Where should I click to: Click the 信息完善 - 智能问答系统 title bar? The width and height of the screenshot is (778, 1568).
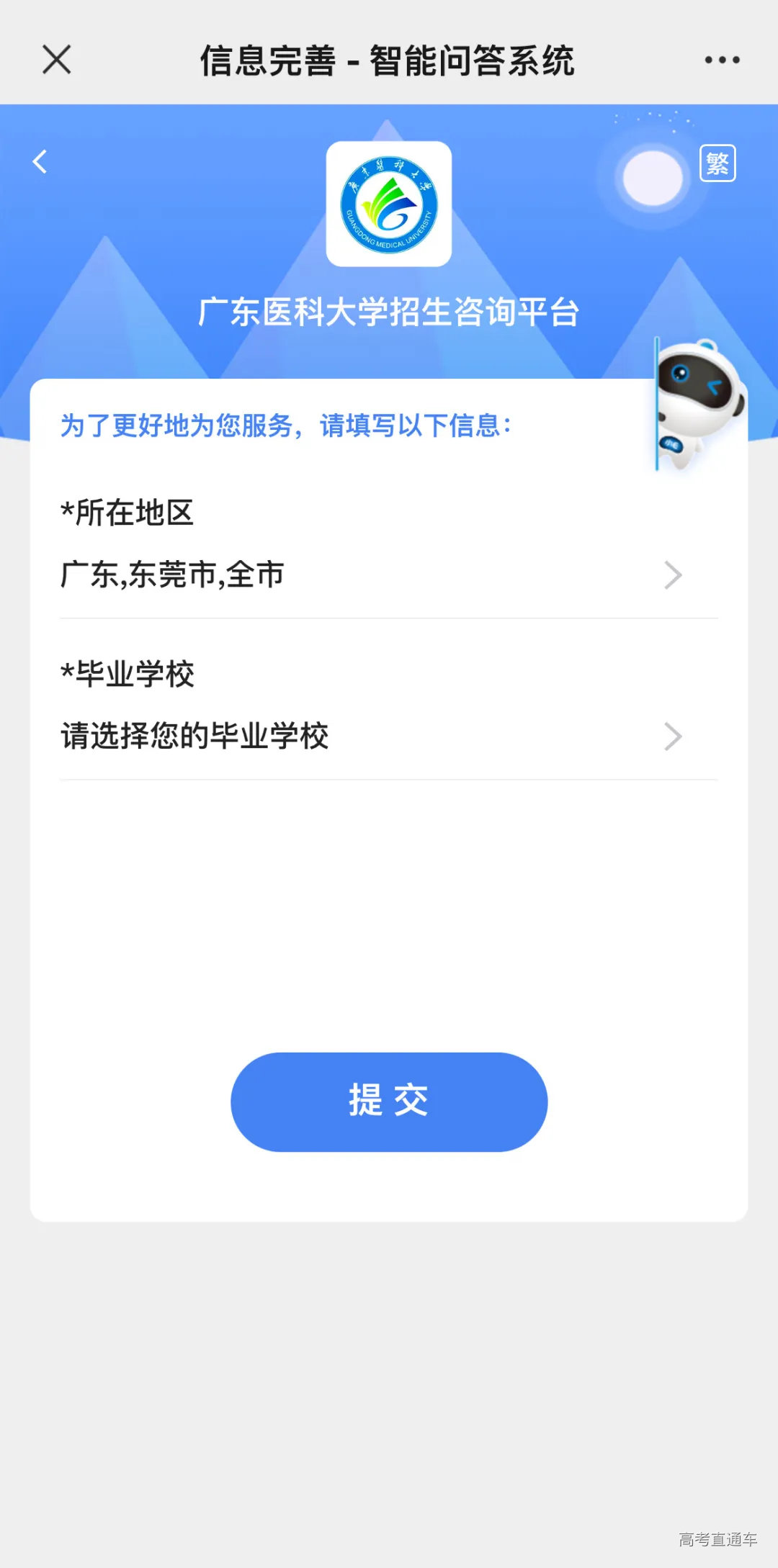(389, 60)
